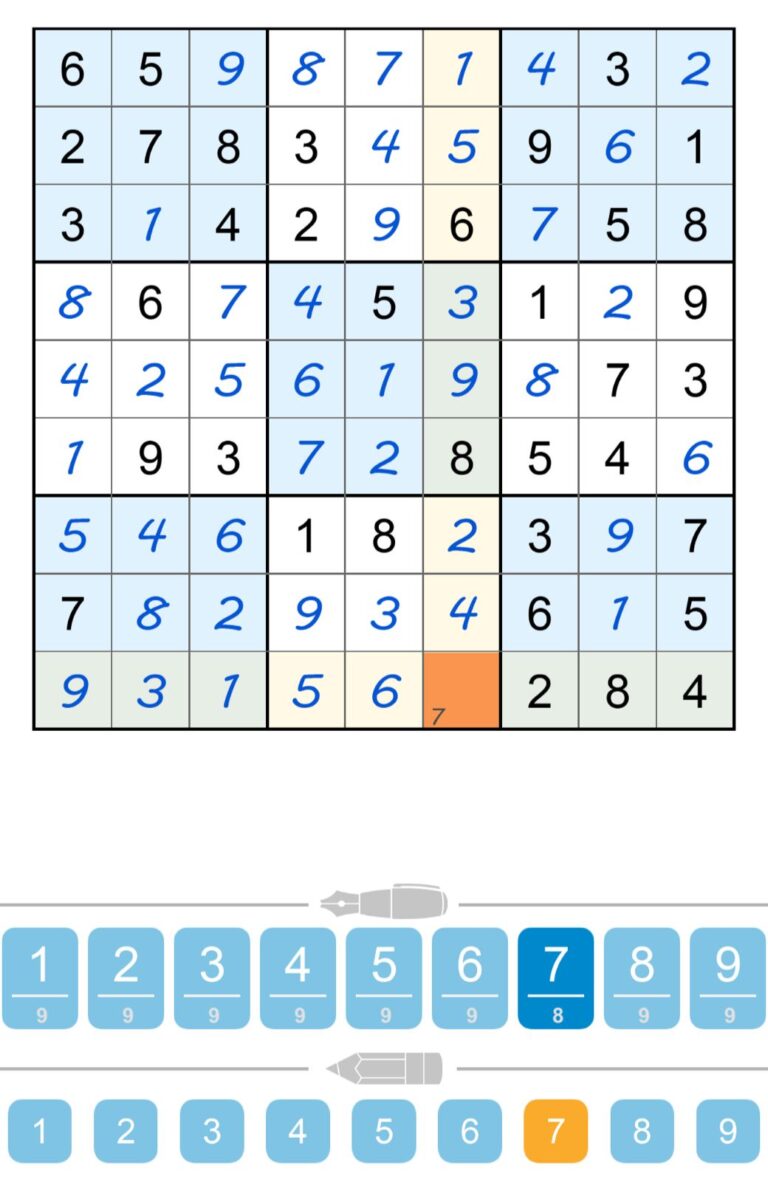Viewport: 768px width, 1182px height.
Task: Enter pen digit 8
Action: [642, 977]
